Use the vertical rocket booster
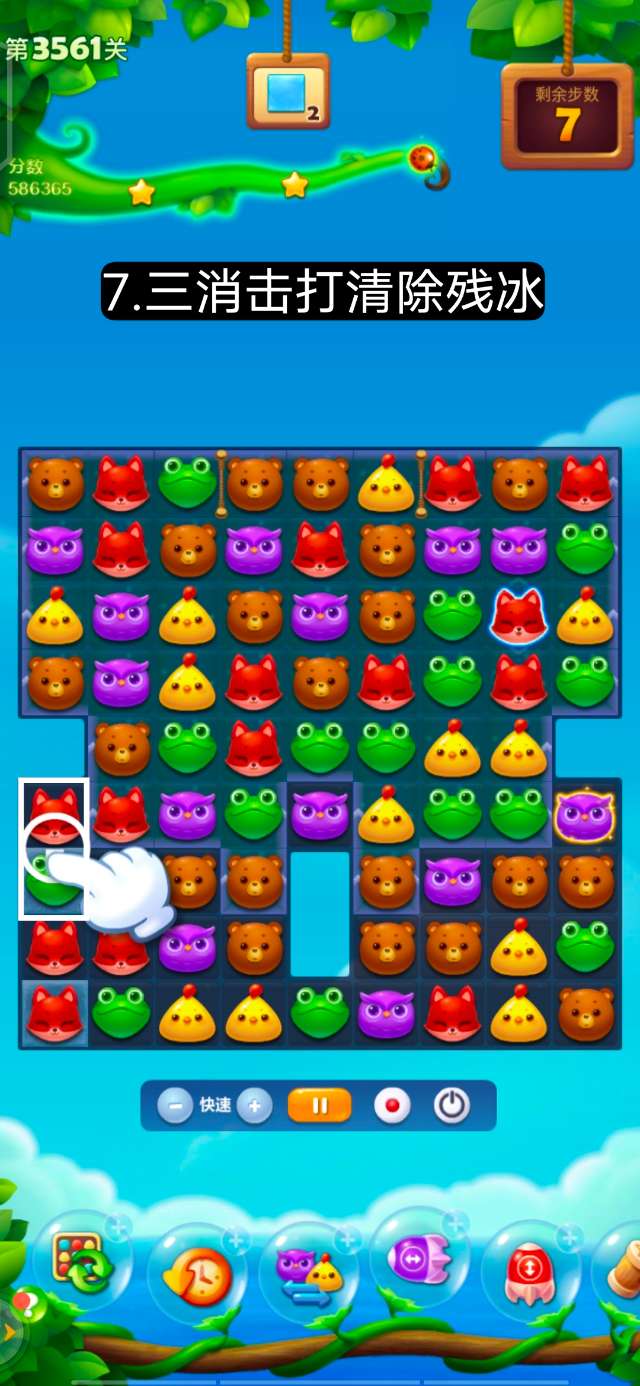Image resolution: width=640 pixels, height=1386 pixels. (x=530, y=1272)
